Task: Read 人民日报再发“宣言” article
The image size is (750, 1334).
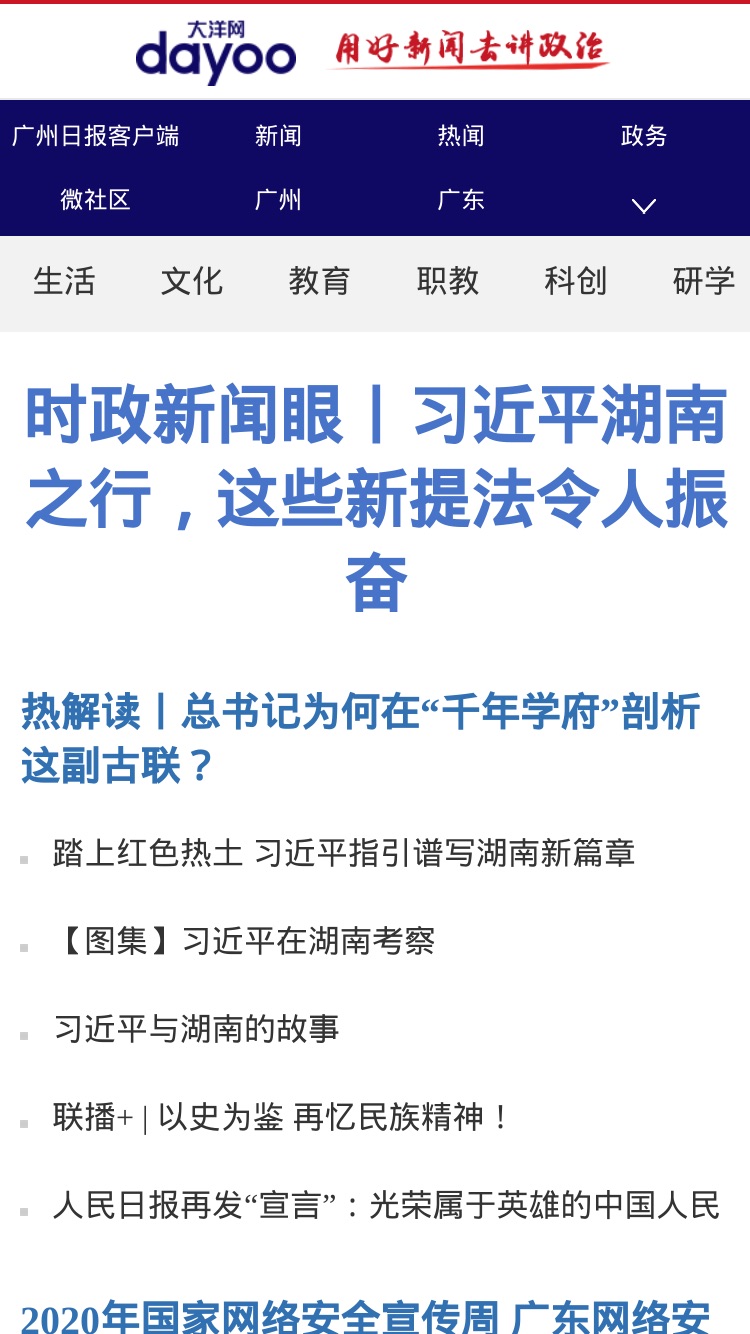Action: tap(386, 1206)
